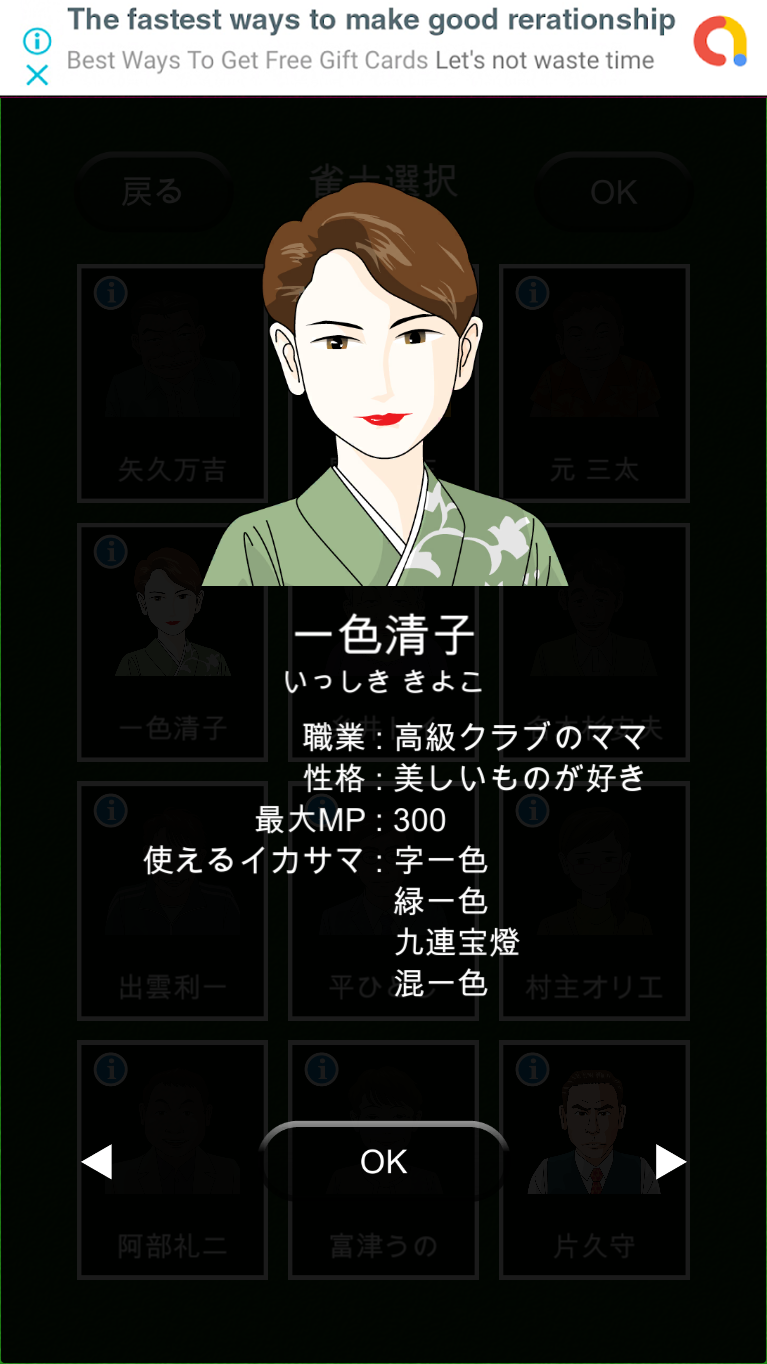Close the ad banner with the X
This screenshot has width=767, height=1364.
click(x=37, y=75)
